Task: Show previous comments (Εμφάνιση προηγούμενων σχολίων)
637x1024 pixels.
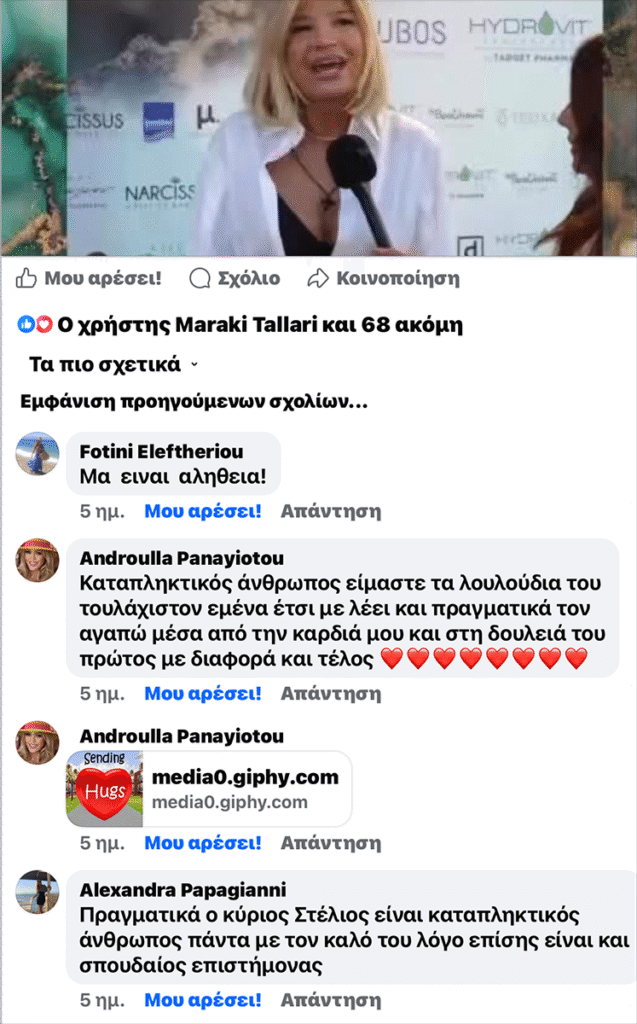Action: 194,402
